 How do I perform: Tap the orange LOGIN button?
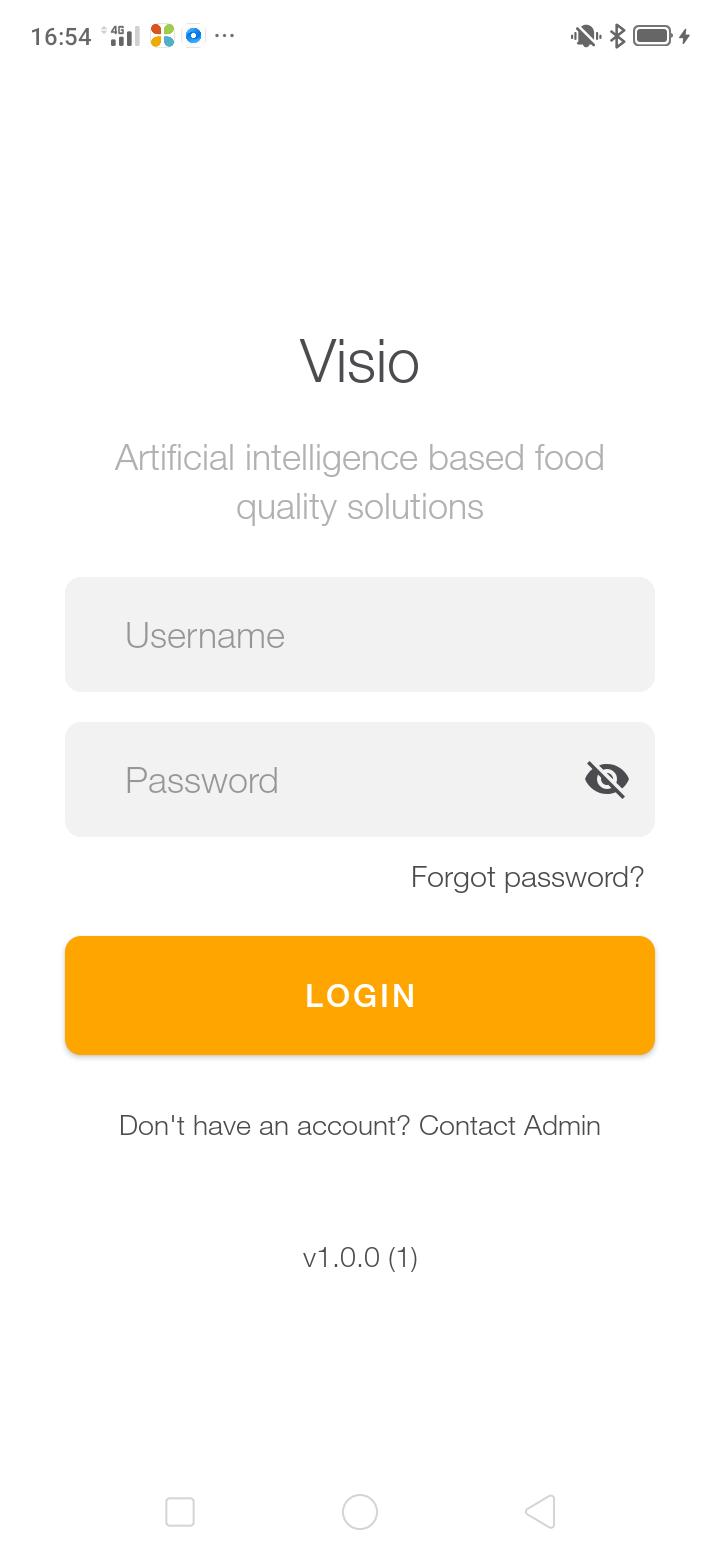click(x=360, y=995)
